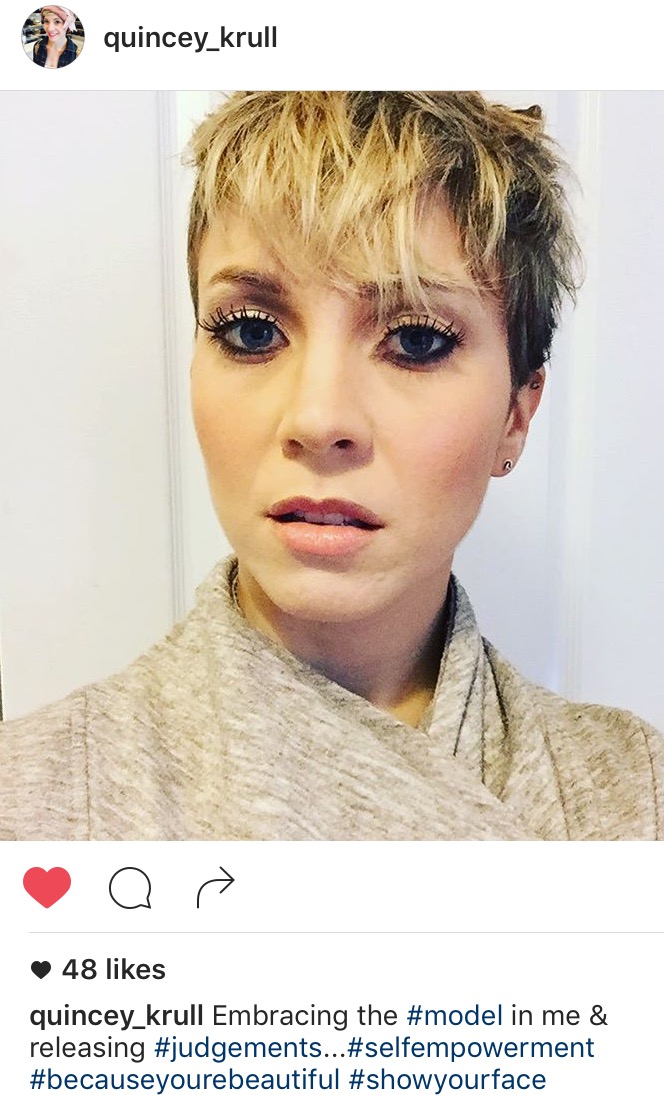Open the #becauseyourebeautiful hashtag
Viewport: 664px width, 1095px height.
184,1080
